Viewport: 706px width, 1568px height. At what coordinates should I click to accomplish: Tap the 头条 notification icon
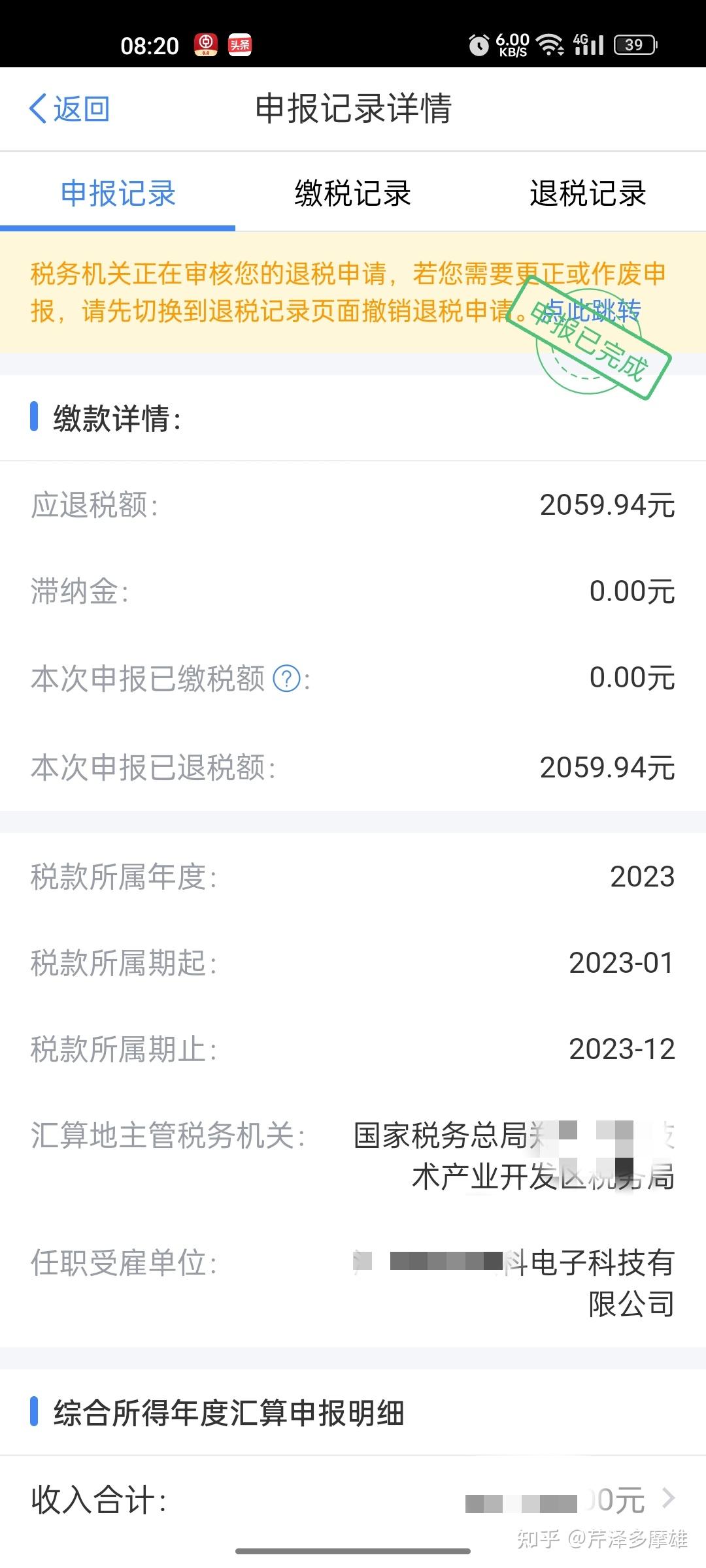click(x=239, y=46)
